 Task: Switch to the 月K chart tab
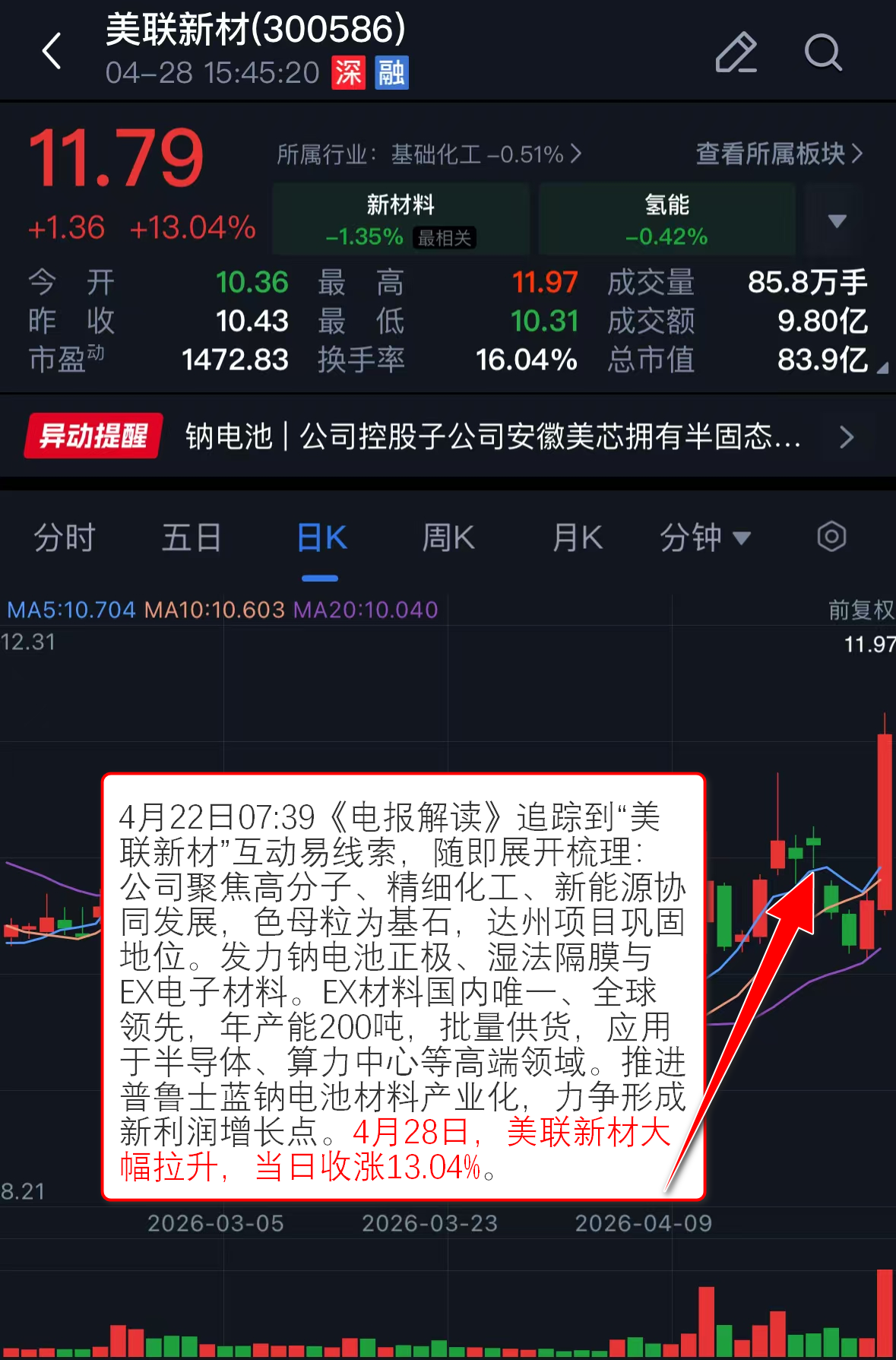(577, 537)
